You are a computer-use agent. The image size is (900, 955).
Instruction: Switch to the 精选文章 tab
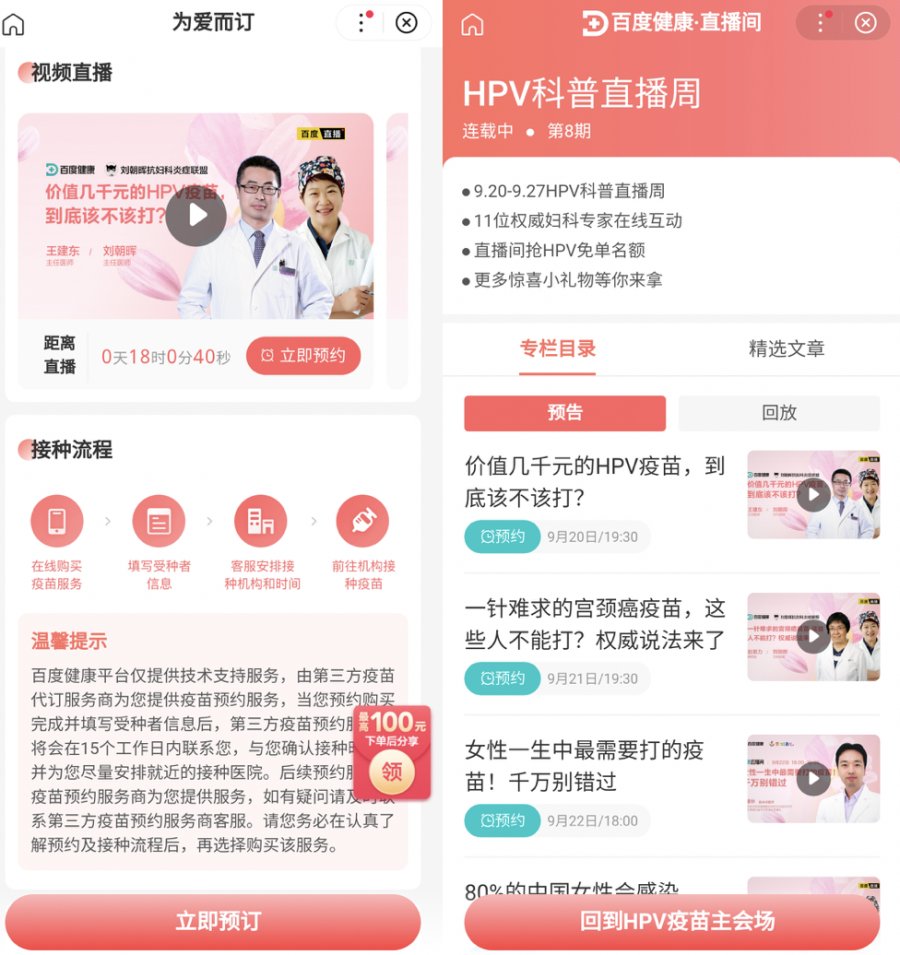coord(786,349)
